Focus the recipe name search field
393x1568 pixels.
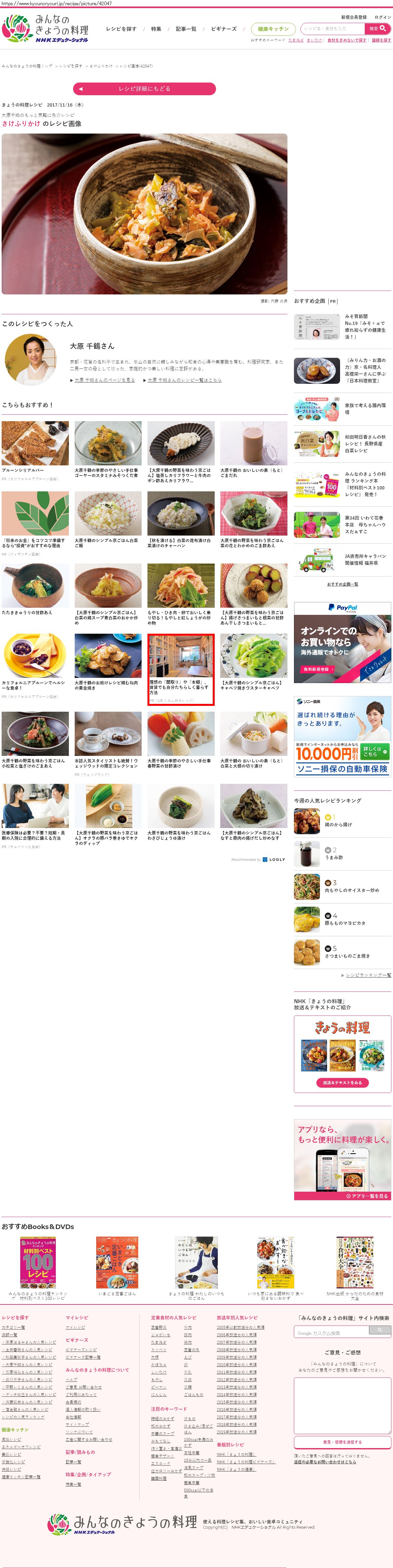click(333, 29)
